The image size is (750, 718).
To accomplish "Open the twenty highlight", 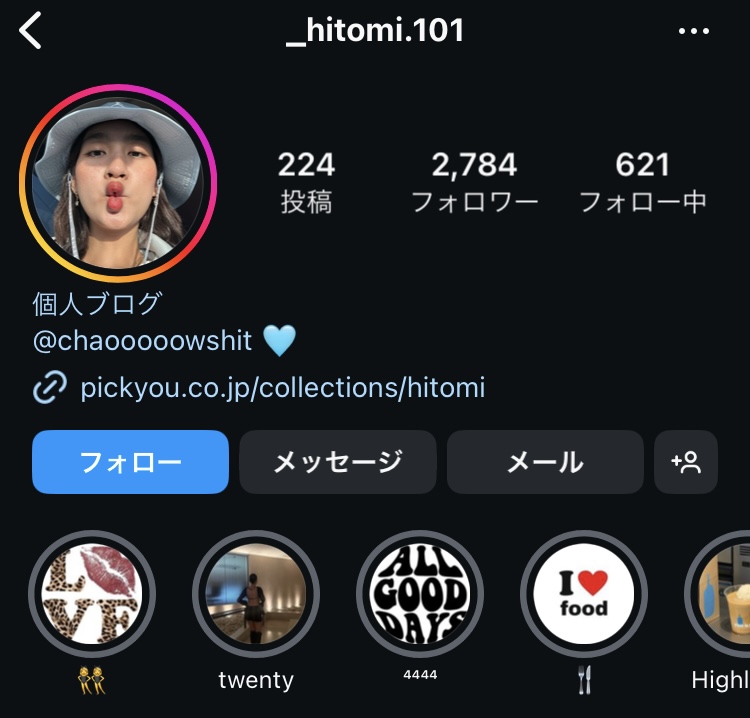I will [256, 593].
